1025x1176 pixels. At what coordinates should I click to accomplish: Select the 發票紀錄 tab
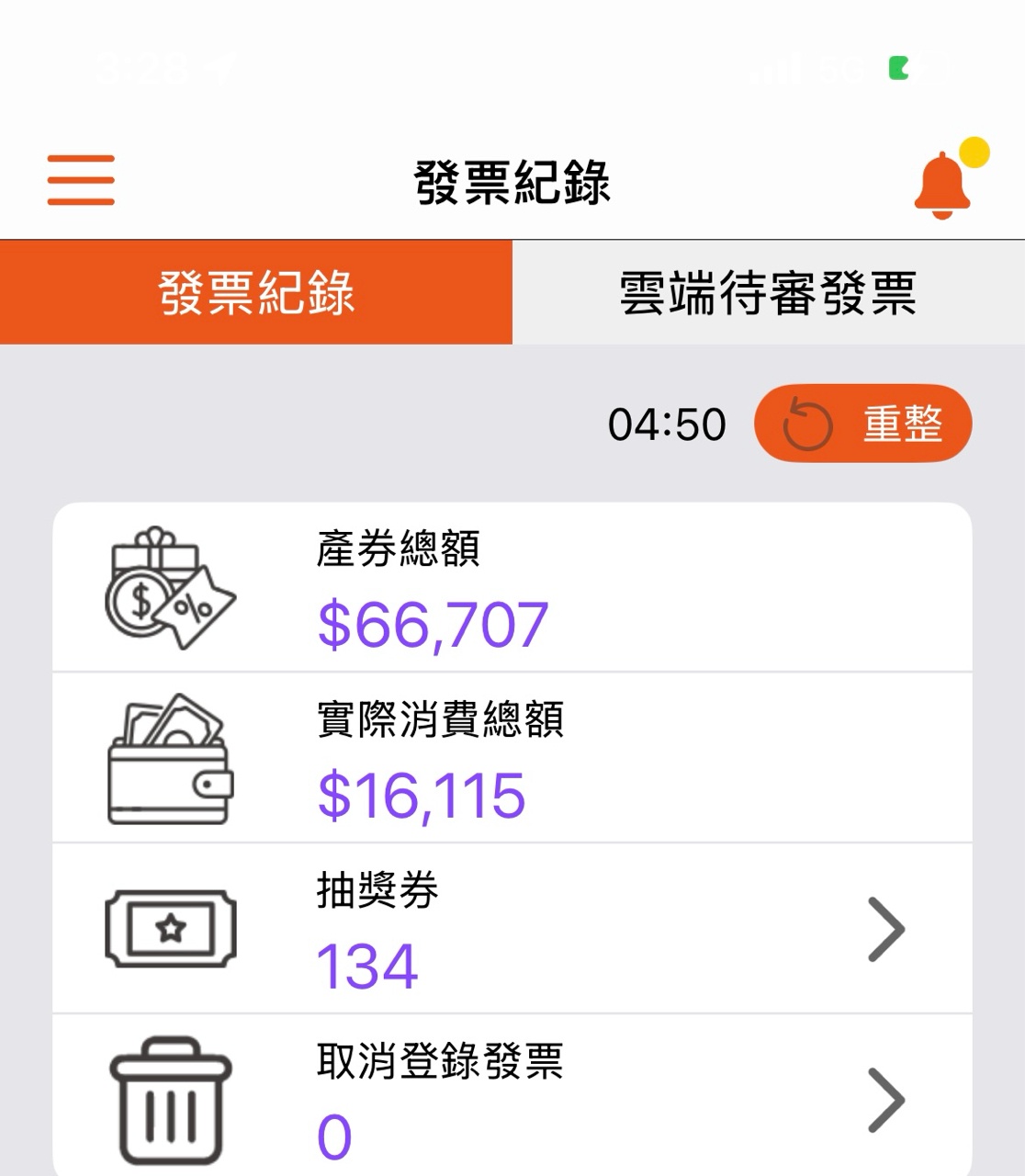[x=256, y=293]
